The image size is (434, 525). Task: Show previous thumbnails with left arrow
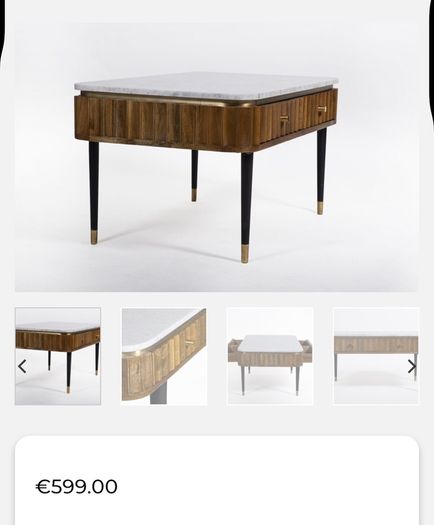pos(22,367)
